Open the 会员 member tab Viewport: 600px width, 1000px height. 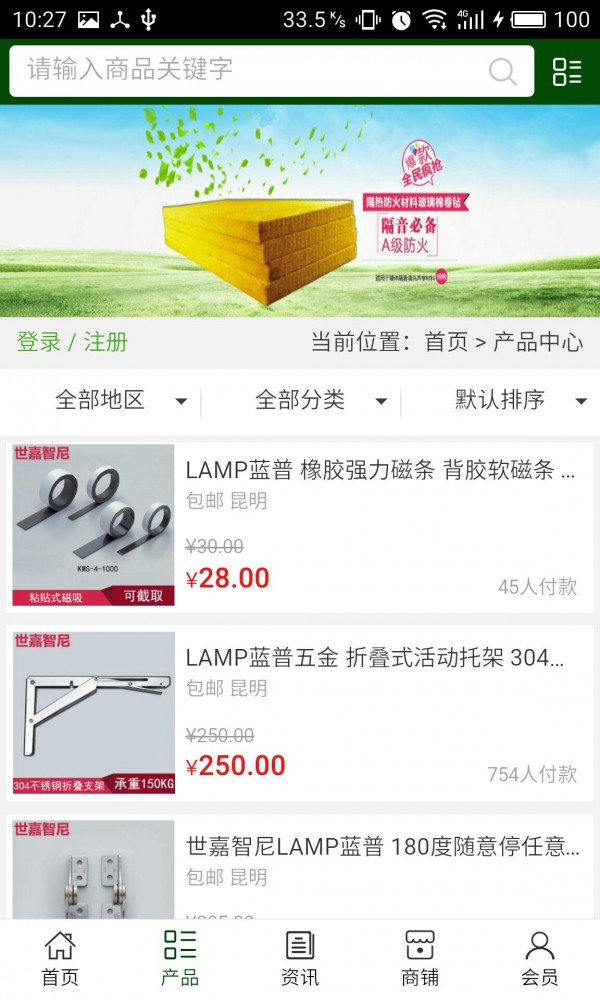pyautogui.click(x=540, y=958)
